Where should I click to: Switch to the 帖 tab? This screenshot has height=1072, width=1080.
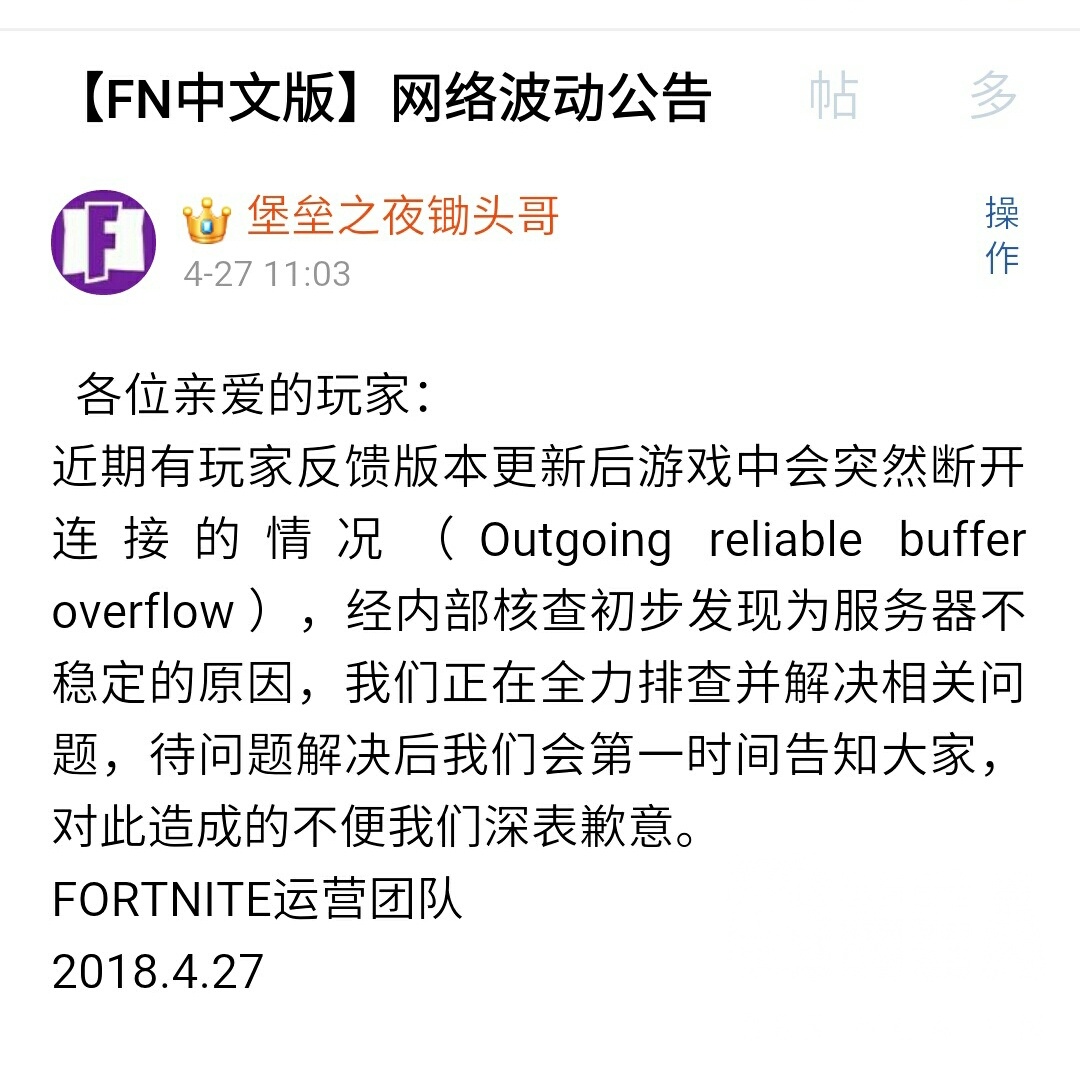click(833, 97)
